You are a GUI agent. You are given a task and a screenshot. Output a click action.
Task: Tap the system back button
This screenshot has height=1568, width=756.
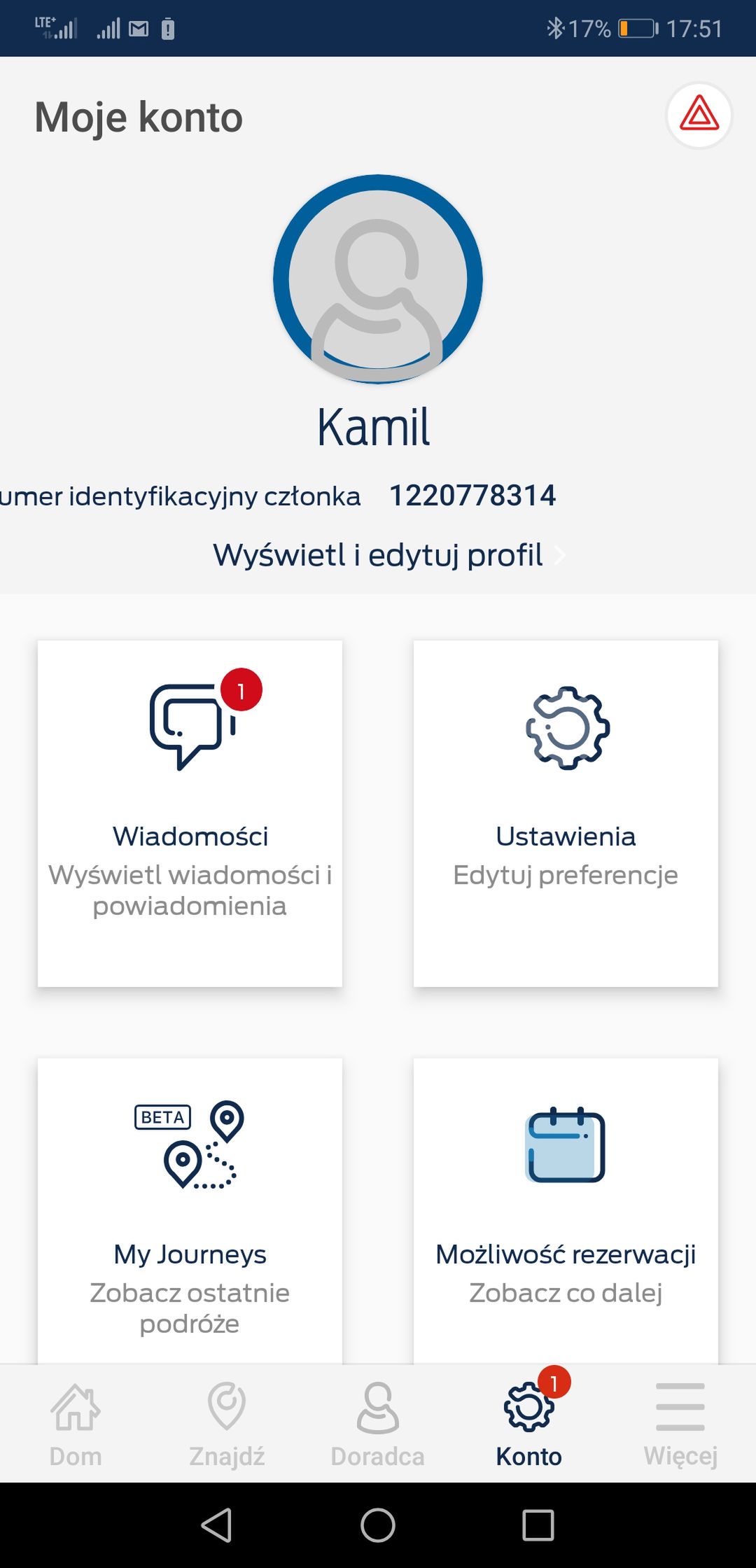tap(217, 1525)
